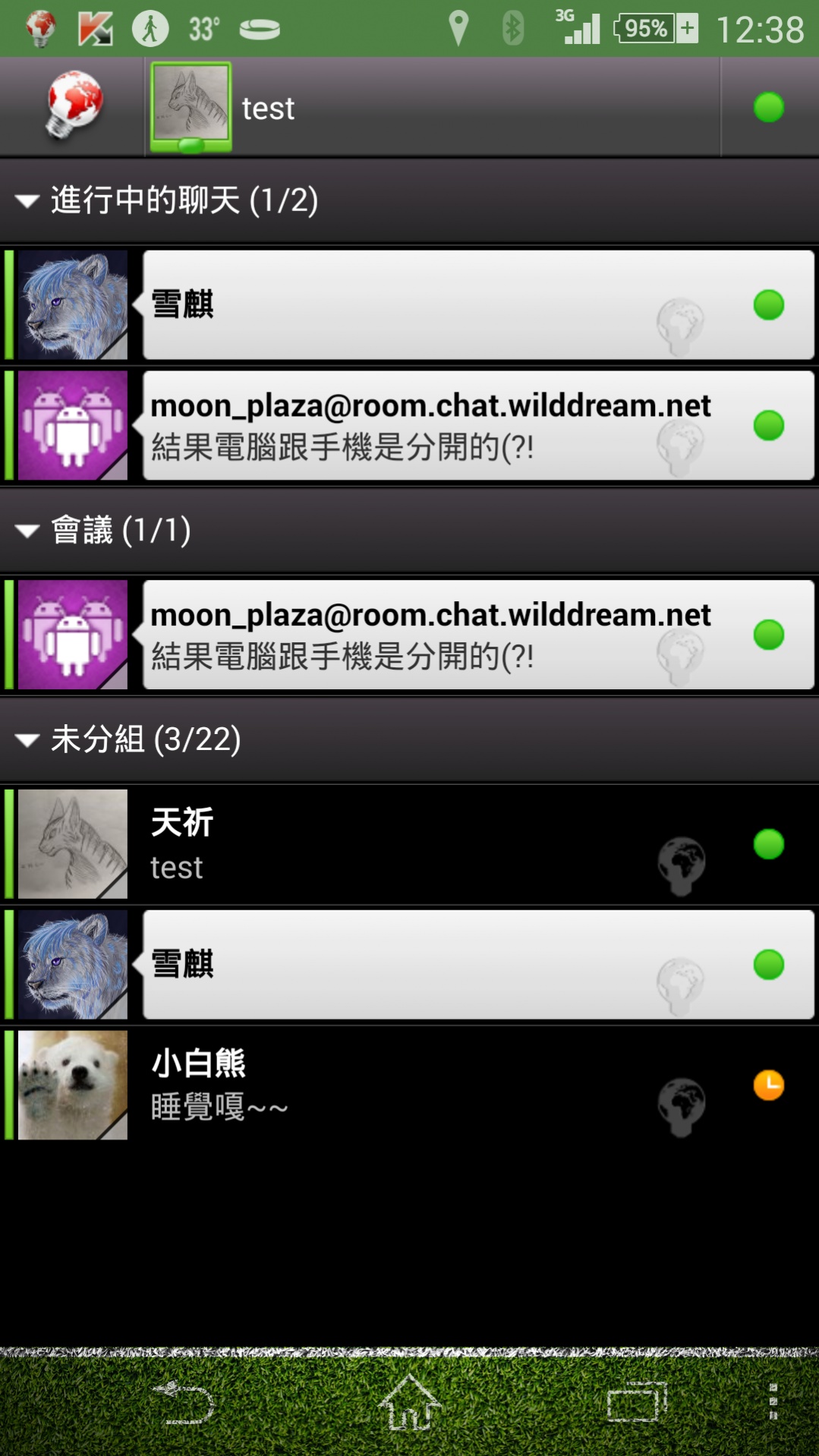
Task: Collapse the 會議 (1/1) group
Action: coord(121,530)
